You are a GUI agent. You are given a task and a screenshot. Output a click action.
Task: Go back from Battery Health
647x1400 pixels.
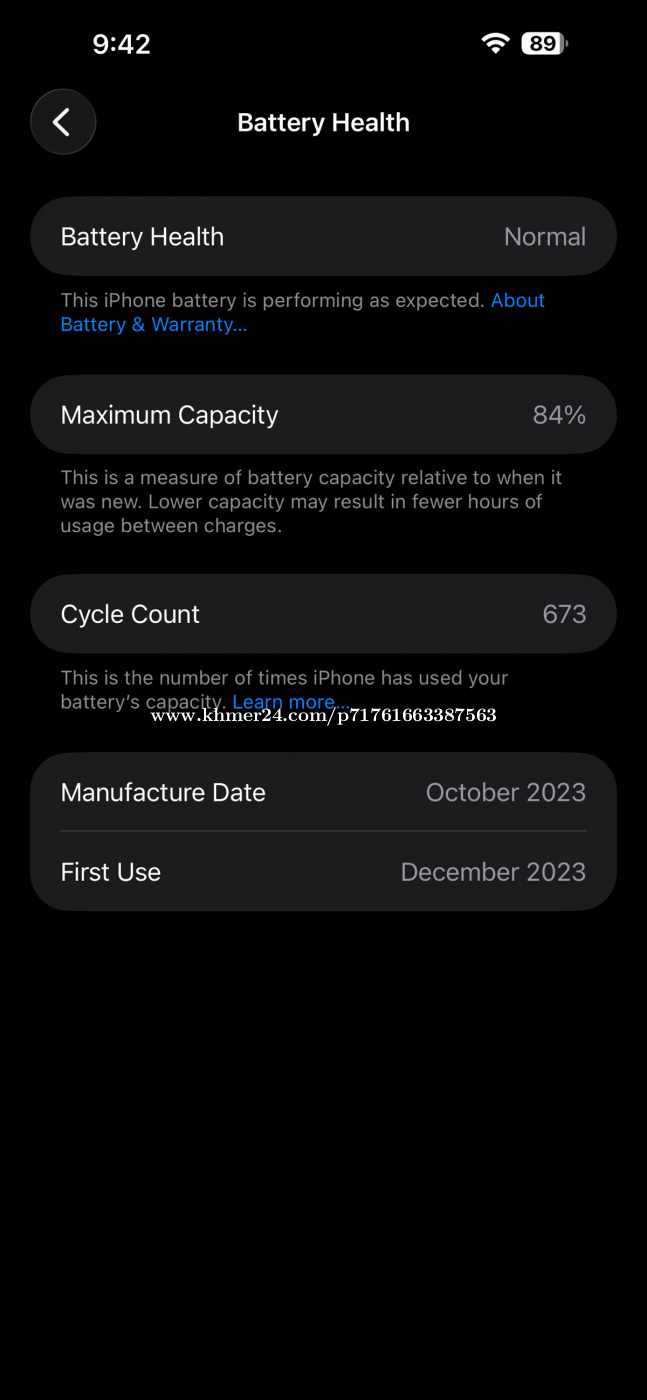click(63, 122)
